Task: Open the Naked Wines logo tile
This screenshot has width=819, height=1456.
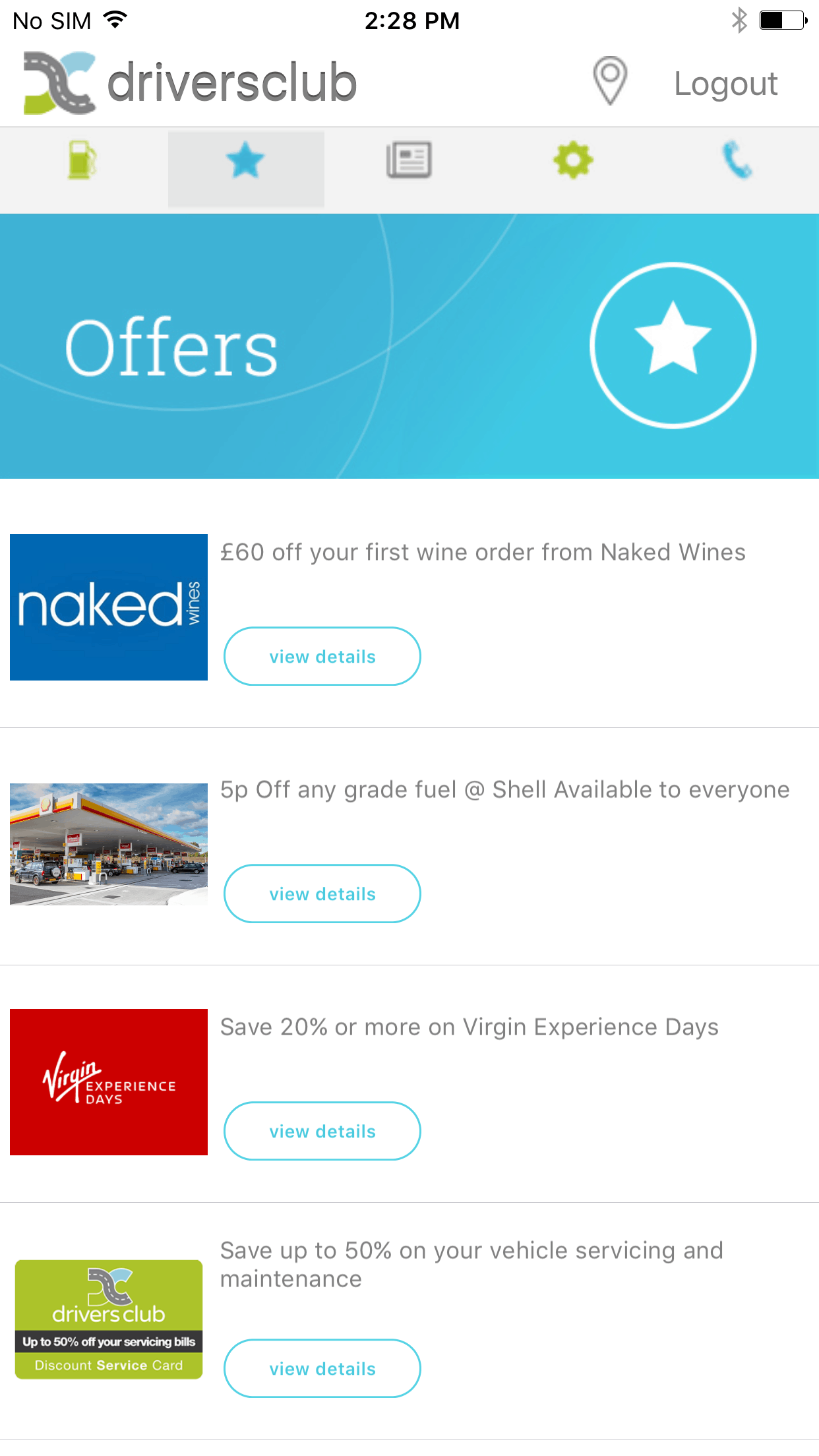Action: pyautogui.click(x=109, y=607)
